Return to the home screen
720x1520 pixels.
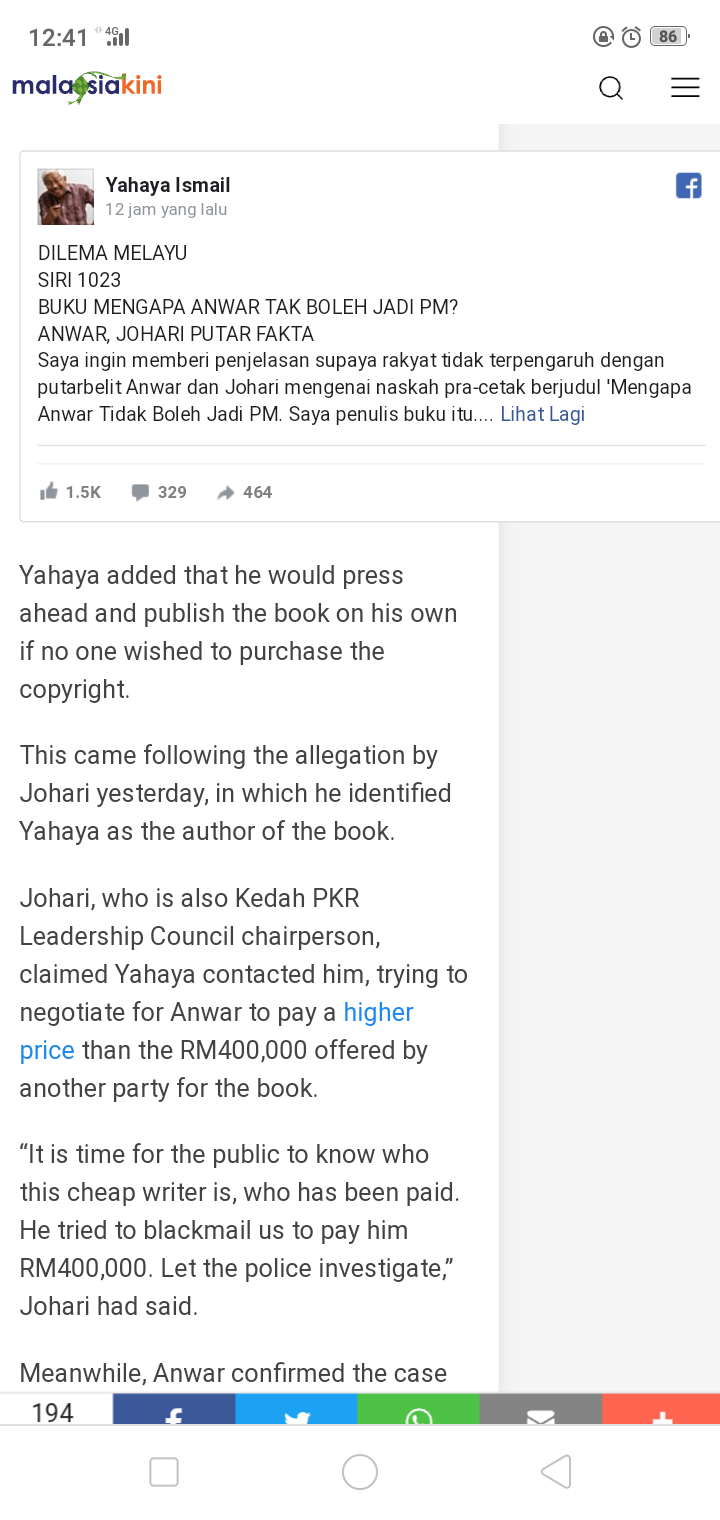(x=360, y=1472)
